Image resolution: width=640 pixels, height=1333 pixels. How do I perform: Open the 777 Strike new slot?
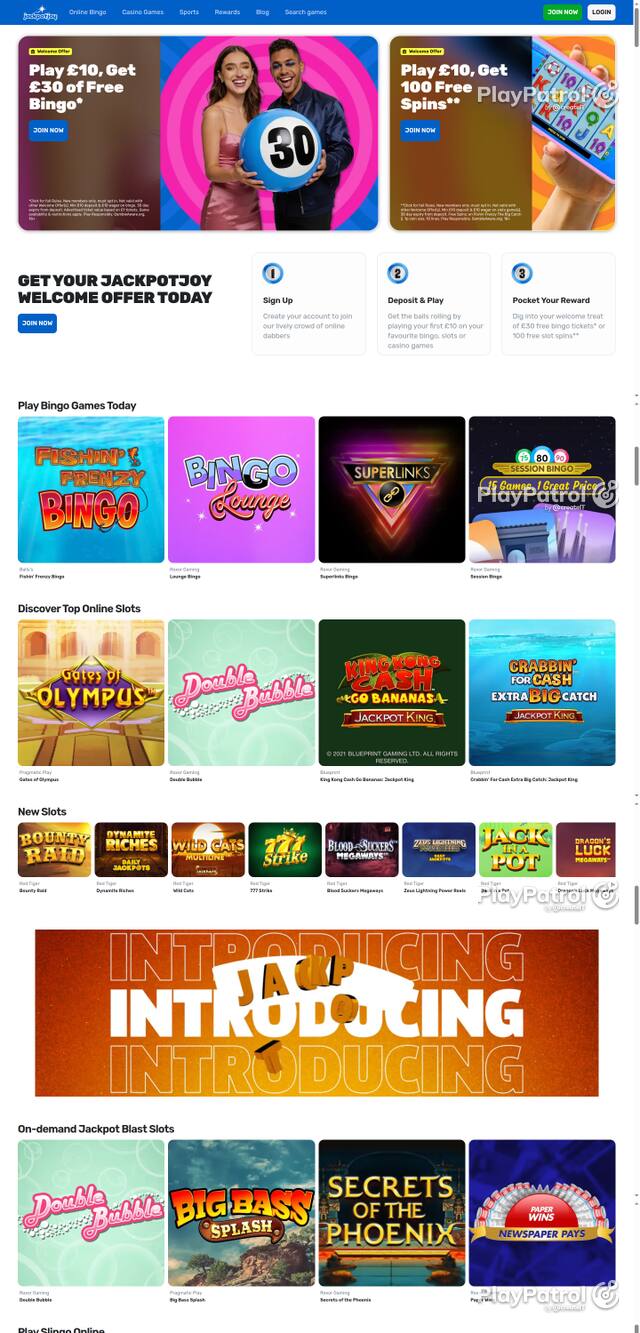[285, 850]
